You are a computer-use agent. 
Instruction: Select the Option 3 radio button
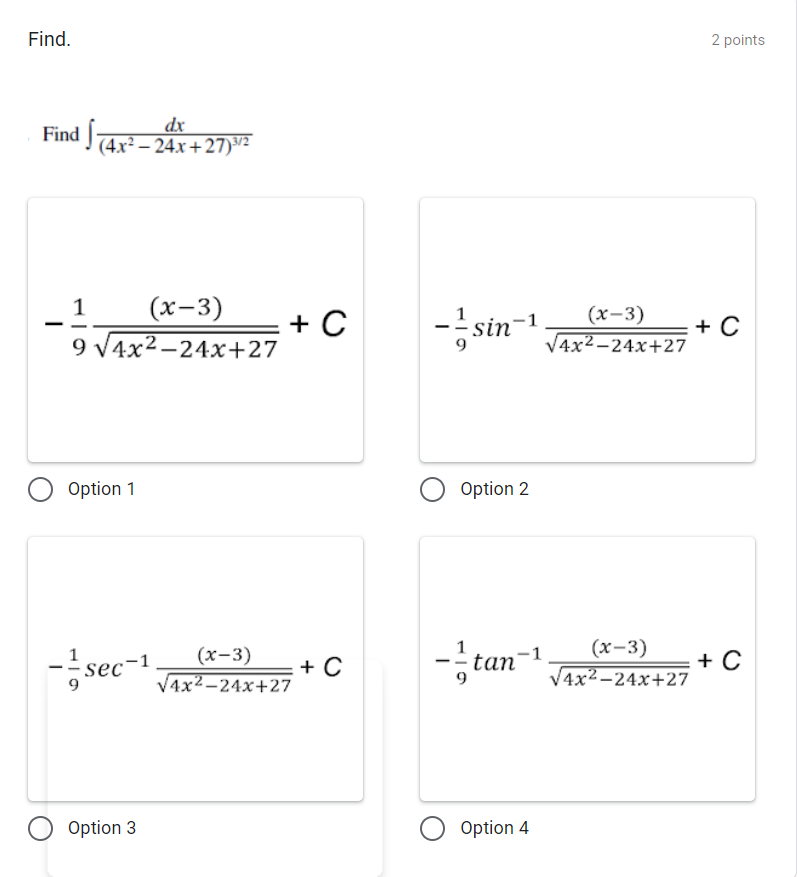tap(41, 828)
